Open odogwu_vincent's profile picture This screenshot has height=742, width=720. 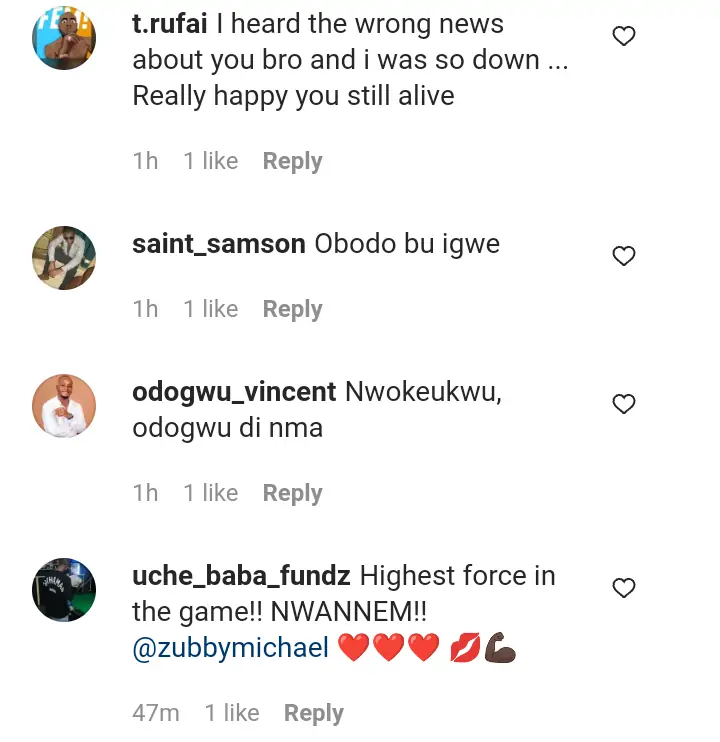coord(64,406)
